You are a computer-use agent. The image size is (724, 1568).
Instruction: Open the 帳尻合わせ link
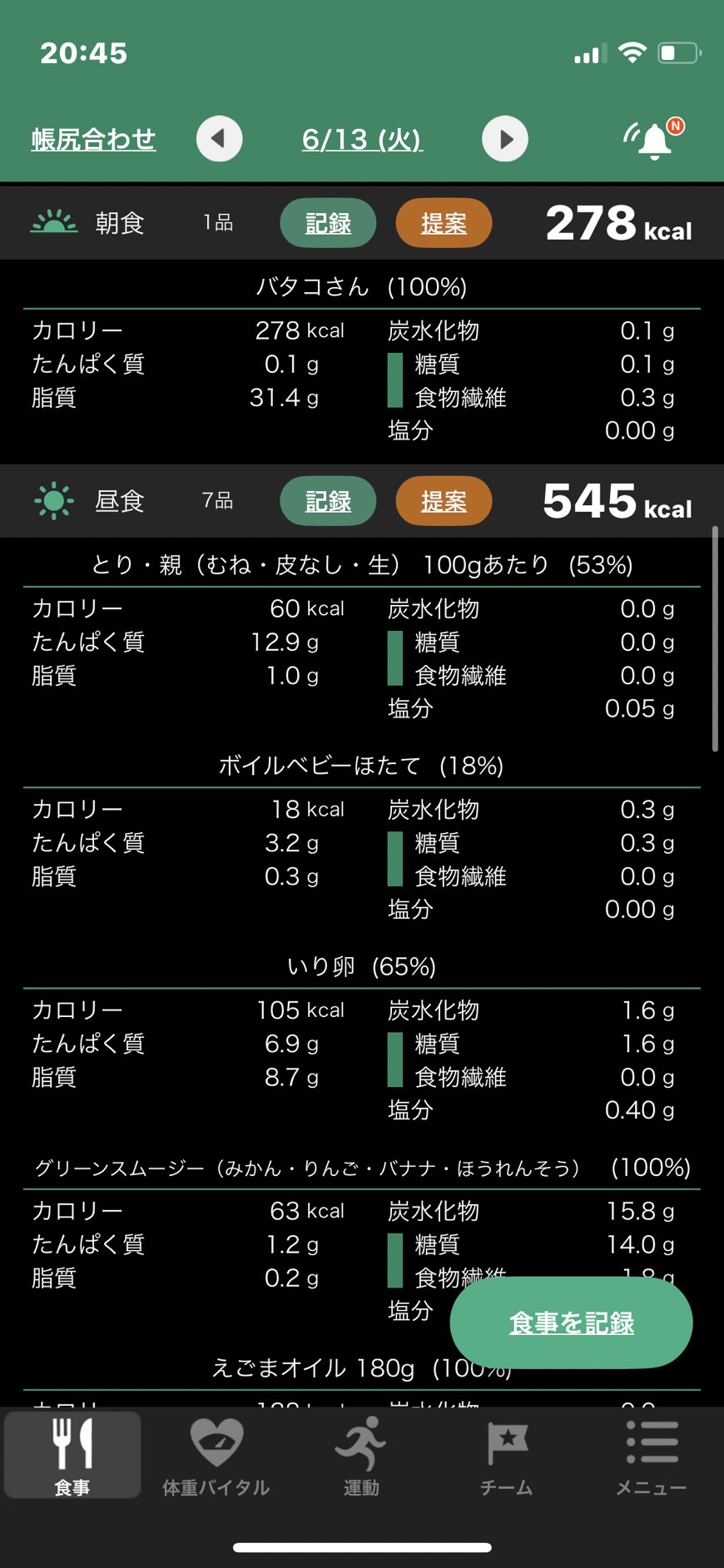[93, 139]
